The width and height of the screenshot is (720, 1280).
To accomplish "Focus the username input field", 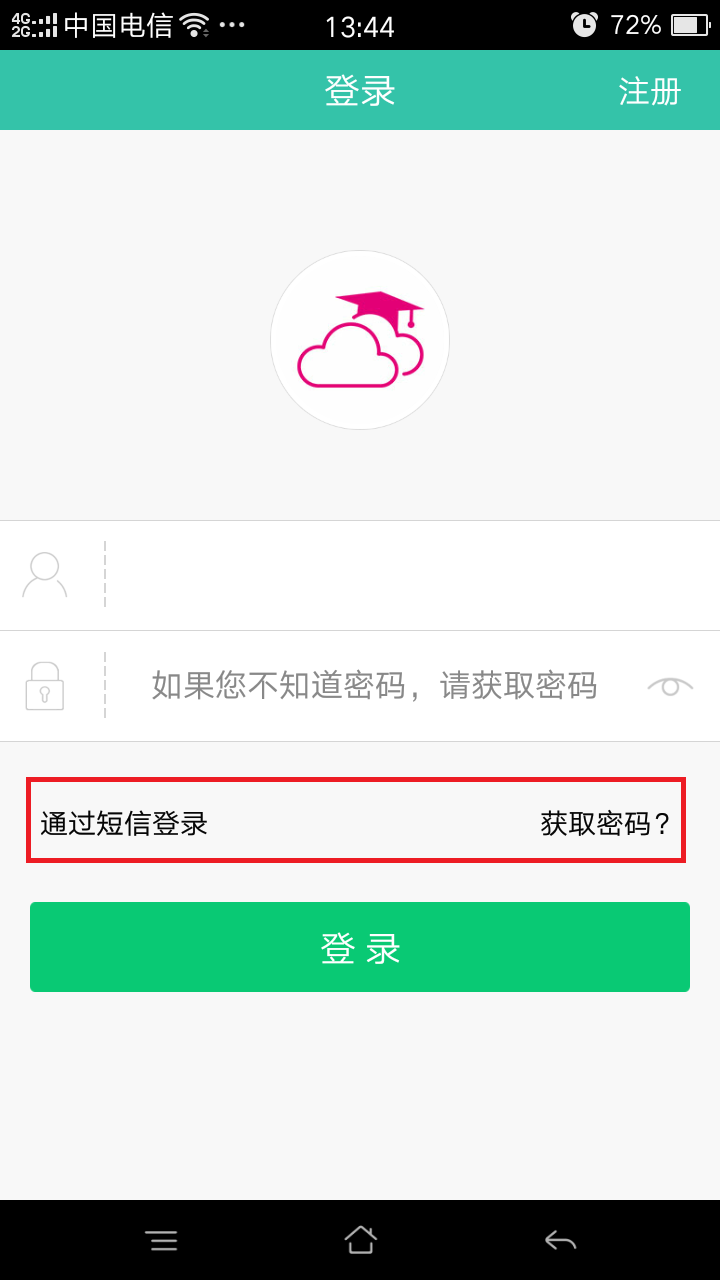I will click(x=400, y=575).
